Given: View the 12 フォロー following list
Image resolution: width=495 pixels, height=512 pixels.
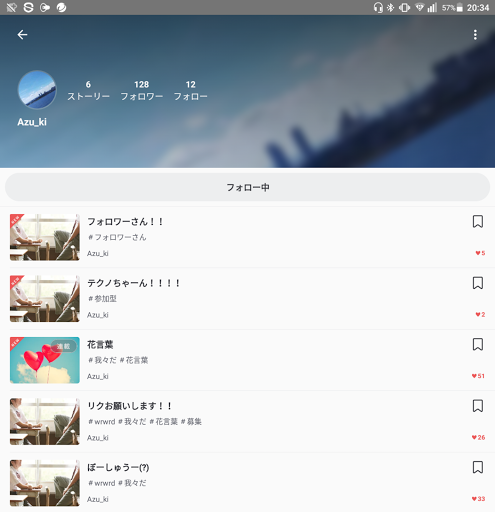Looking at the screenshot, I should (191, 90).
